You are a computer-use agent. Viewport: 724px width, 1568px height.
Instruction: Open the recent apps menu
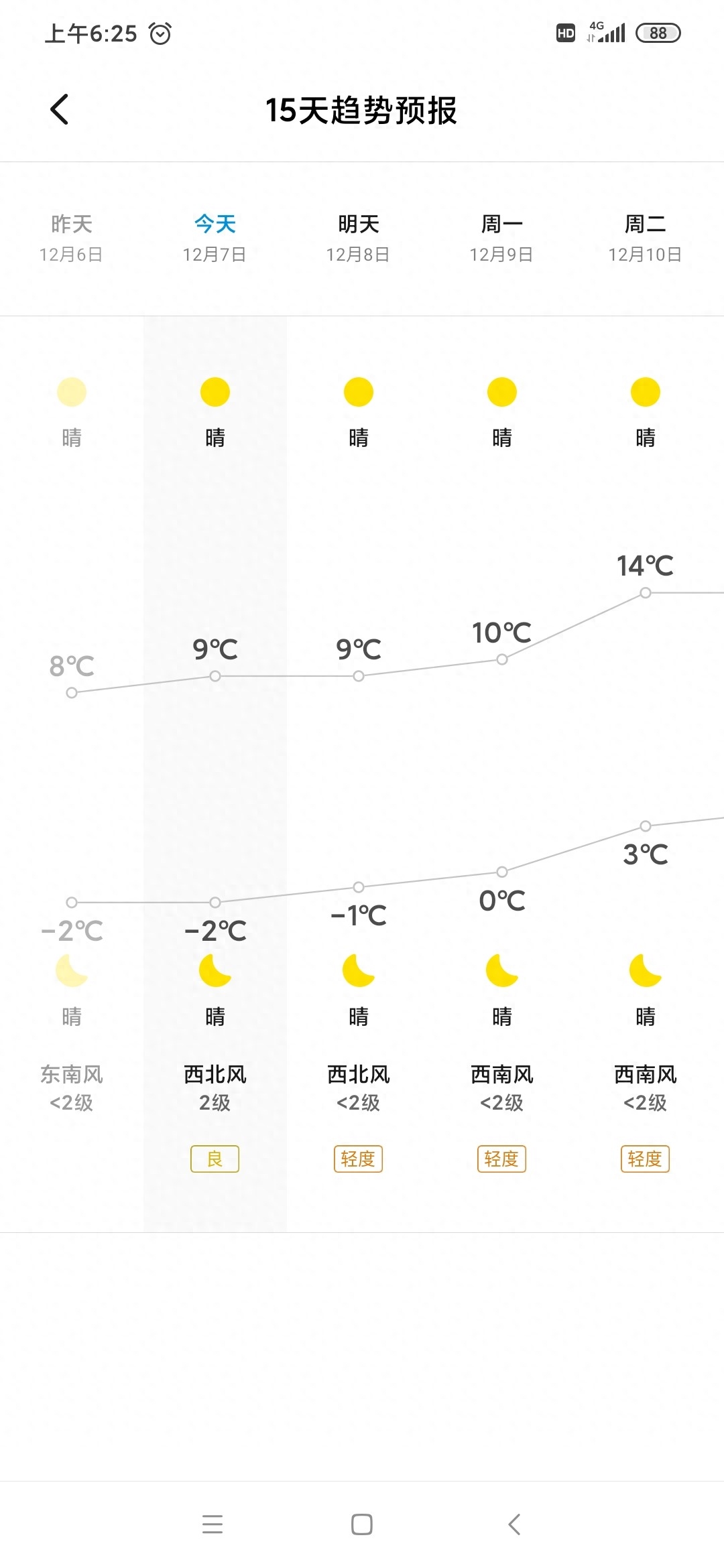coord(212,1524)
